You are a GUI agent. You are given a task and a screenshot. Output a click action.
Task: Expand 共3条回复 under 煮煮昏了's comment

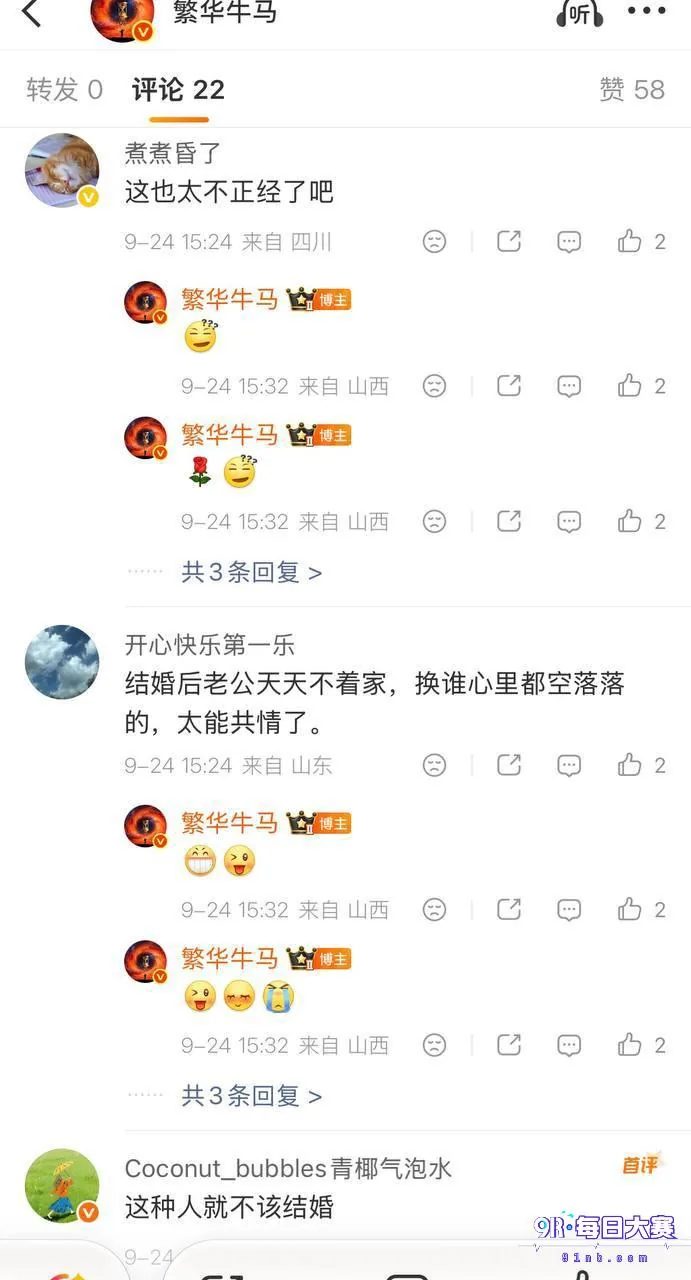click(x=252, y=572)
